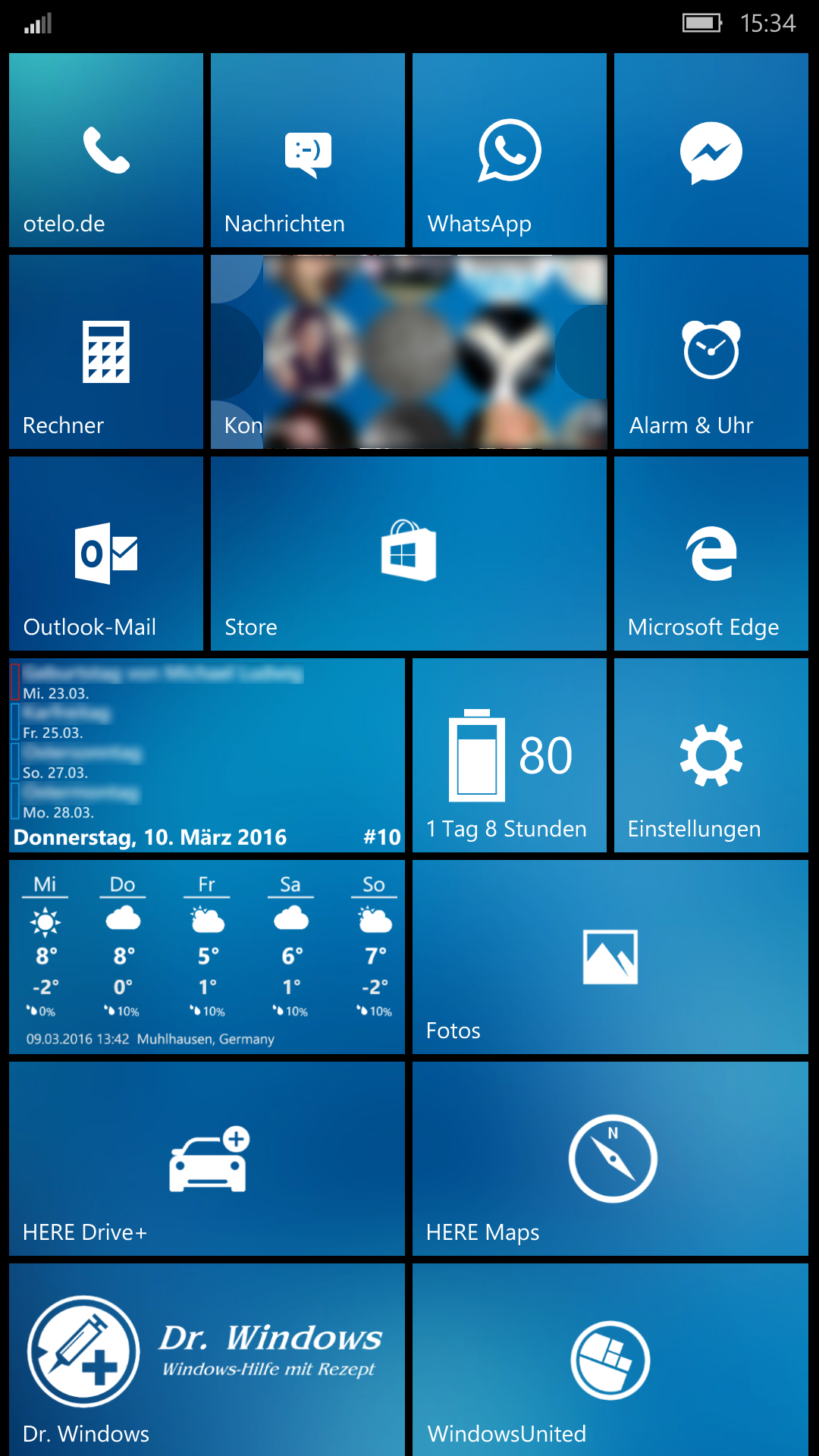Open Alarm & Uhr

click(711, 352)
